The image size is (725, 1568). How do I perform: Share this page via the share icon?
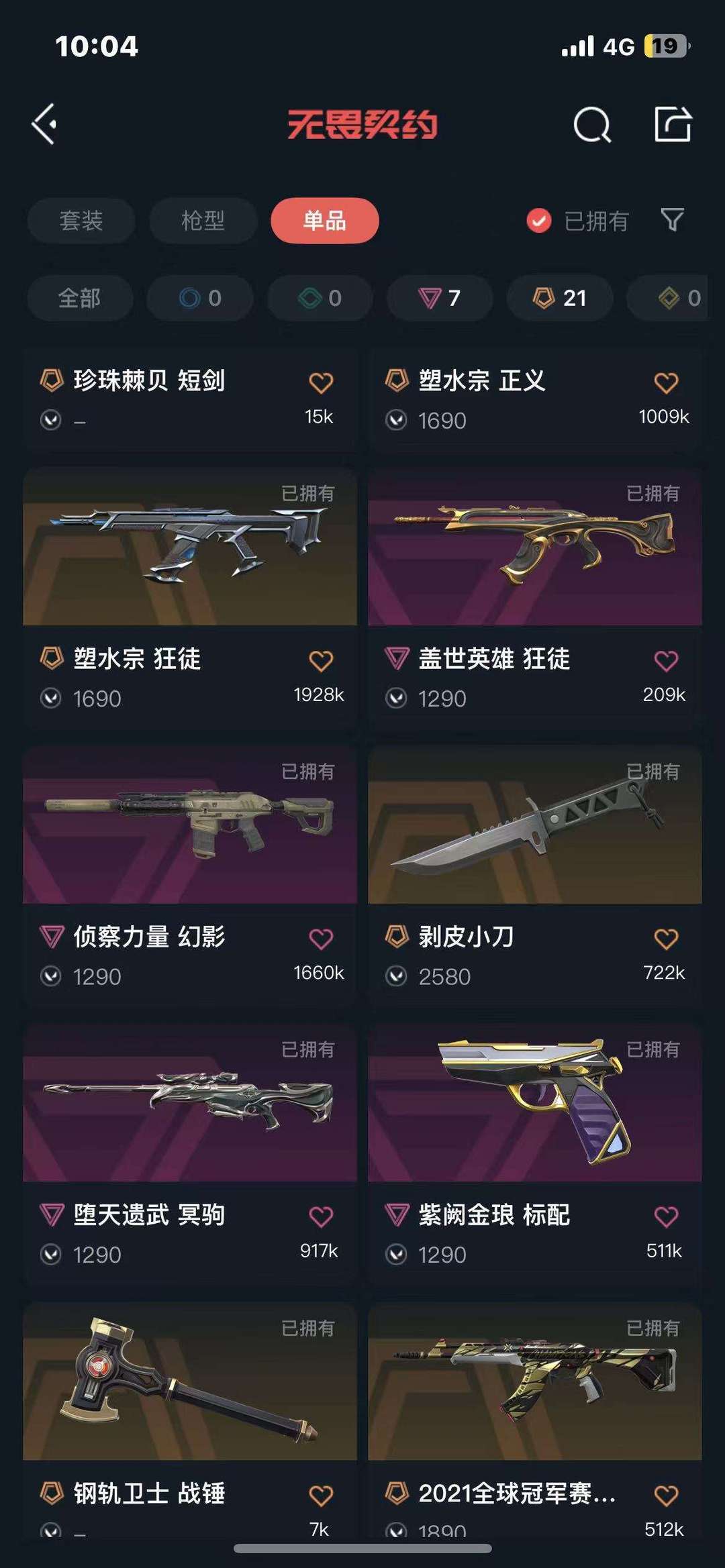[673, 124]
